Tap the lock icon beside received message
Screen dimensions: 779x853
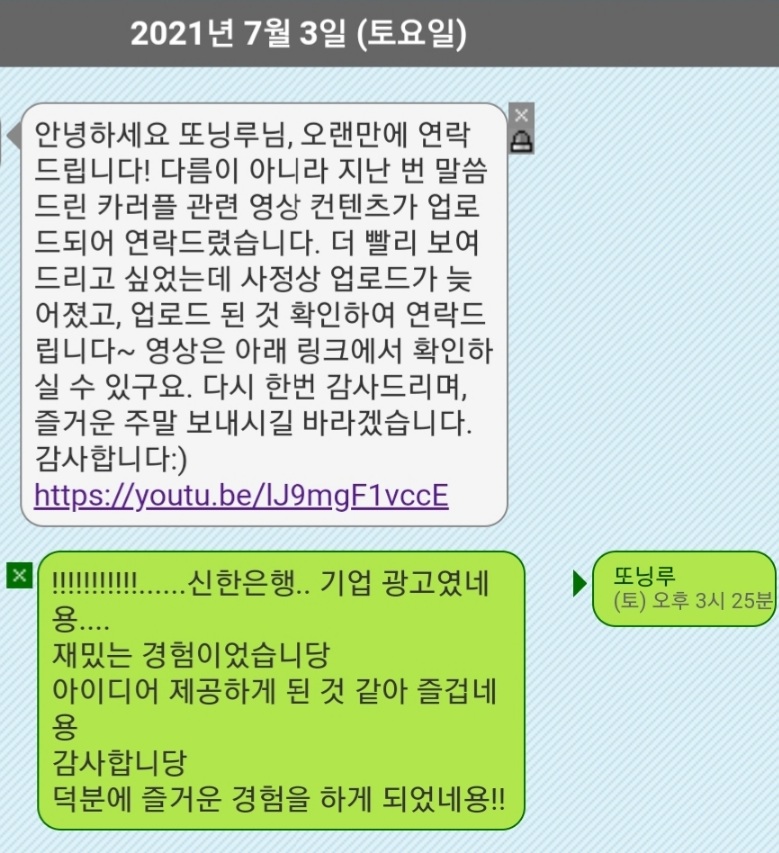pos(521,141)
